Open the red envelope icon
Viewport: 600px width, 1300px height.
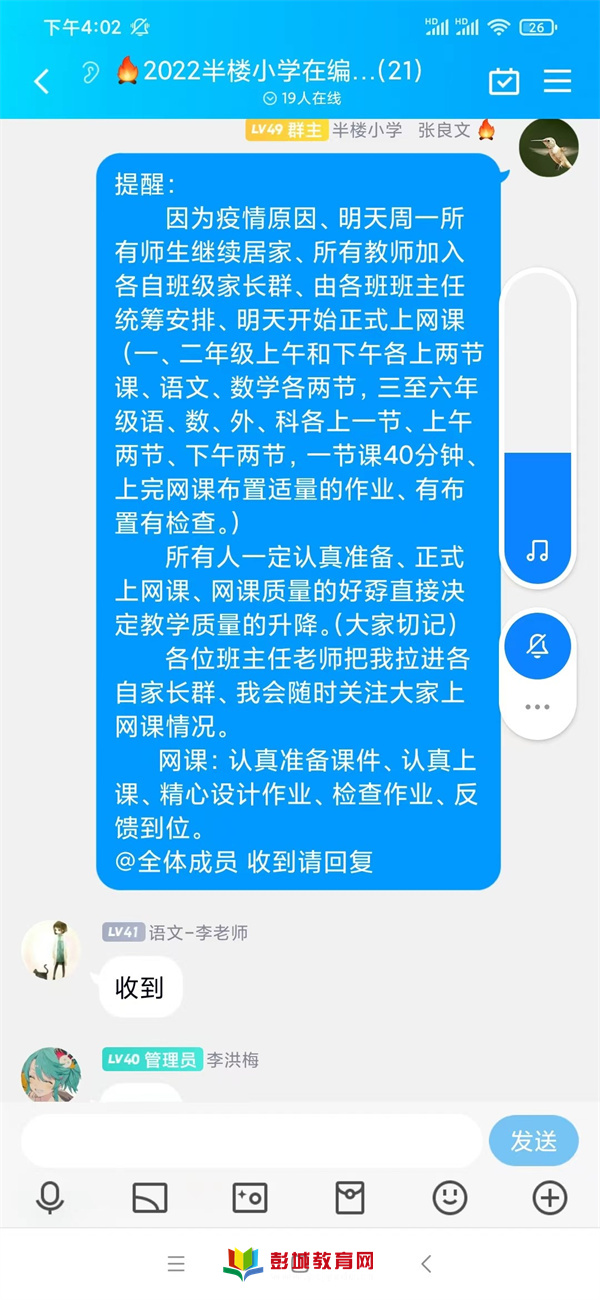350,1197
